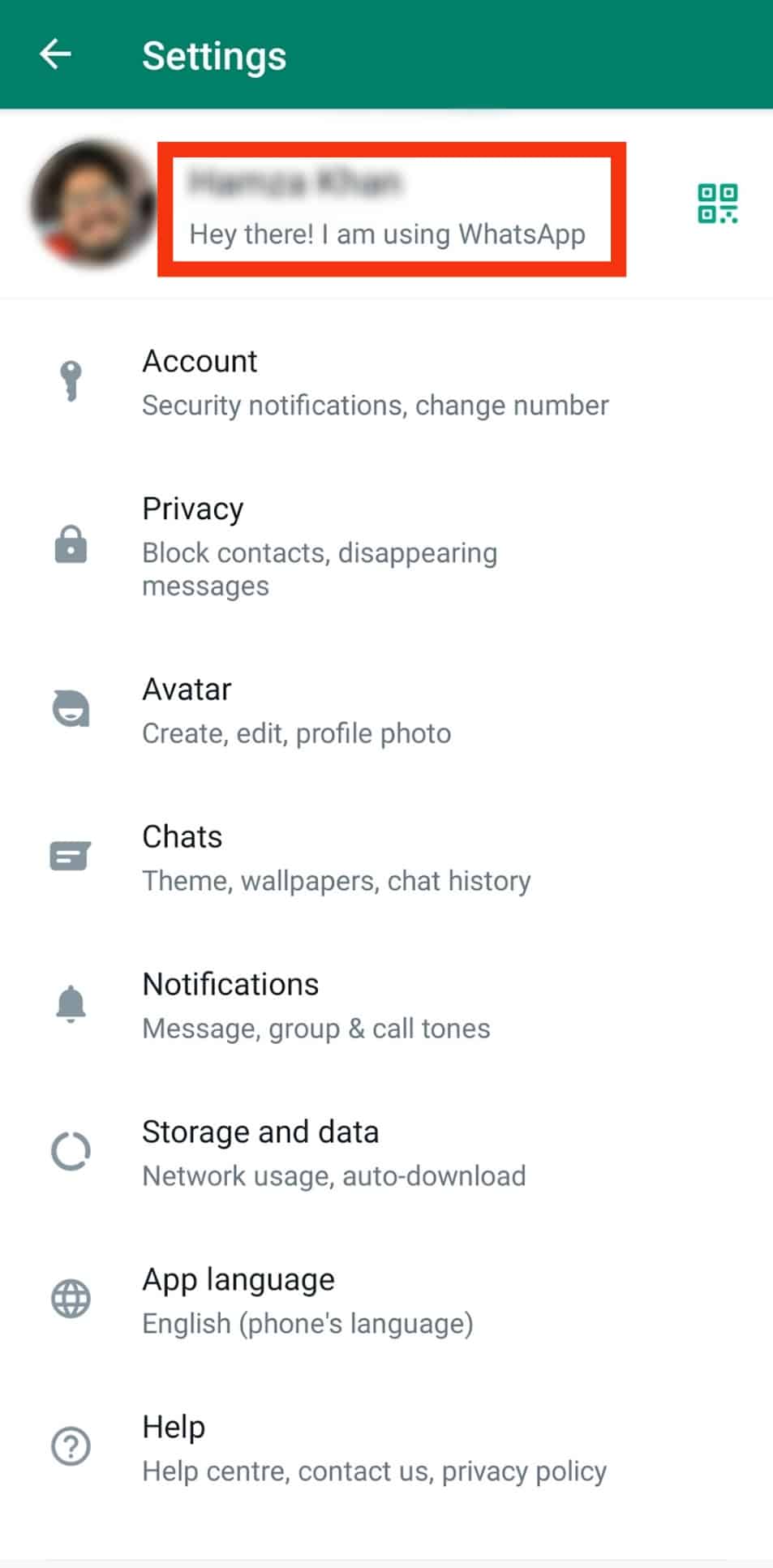Open Privacy settings

click(x=320, y=545)
